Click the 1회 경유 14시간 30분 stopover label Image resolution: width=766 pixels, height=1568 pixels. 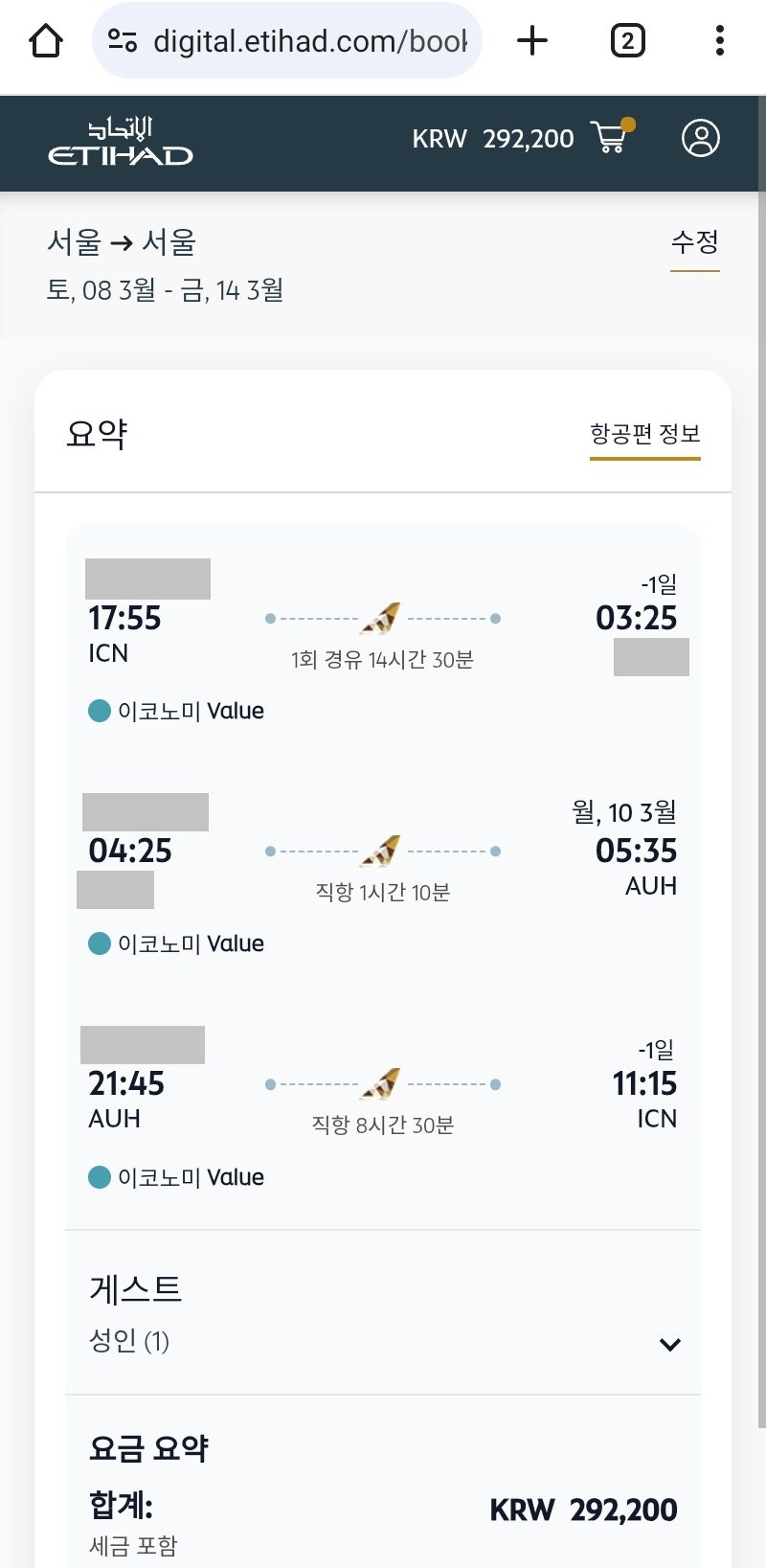[382, 660]
